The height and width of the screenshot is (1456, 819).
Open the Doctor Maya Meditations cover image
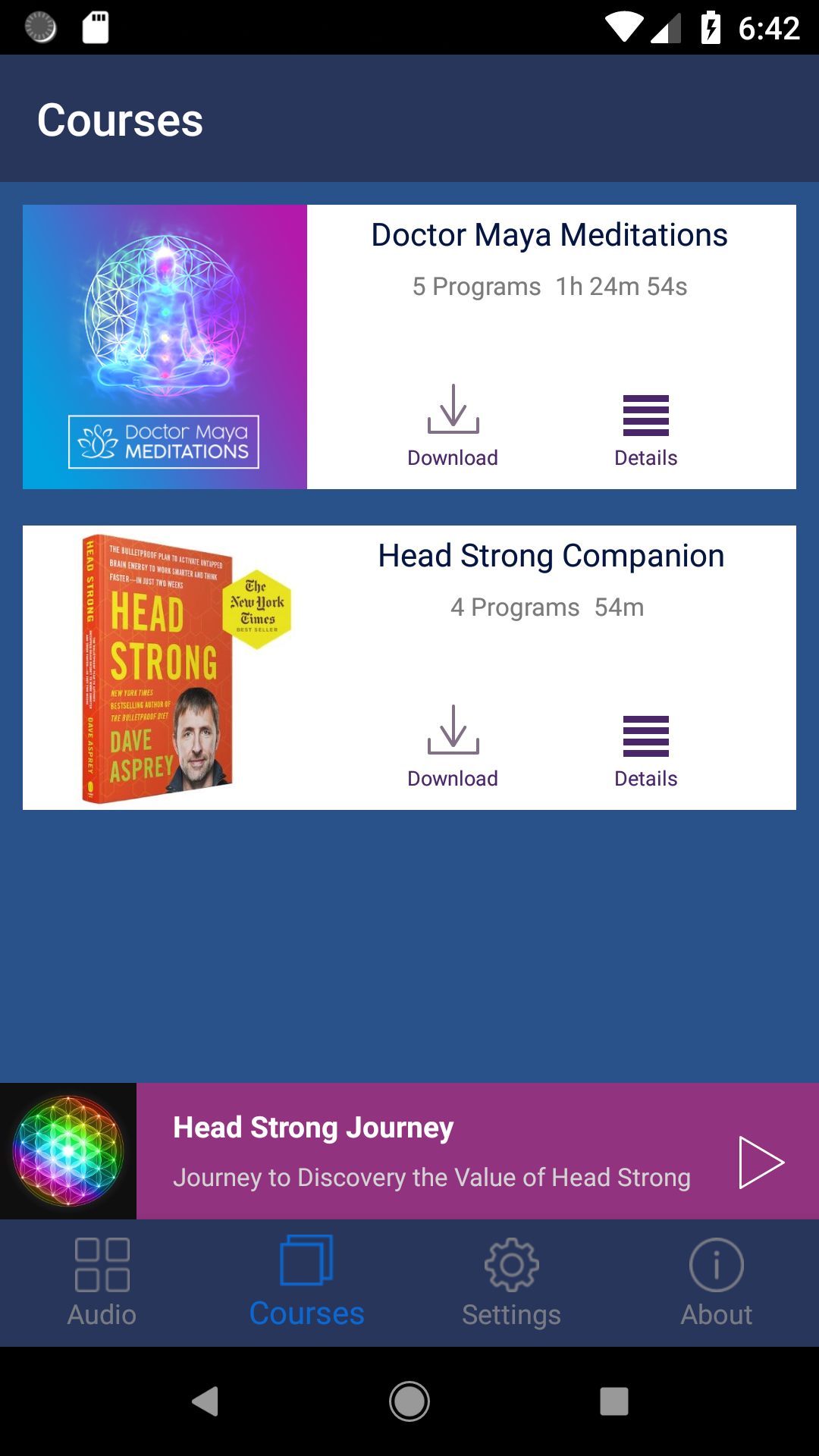tap(165, 347)
